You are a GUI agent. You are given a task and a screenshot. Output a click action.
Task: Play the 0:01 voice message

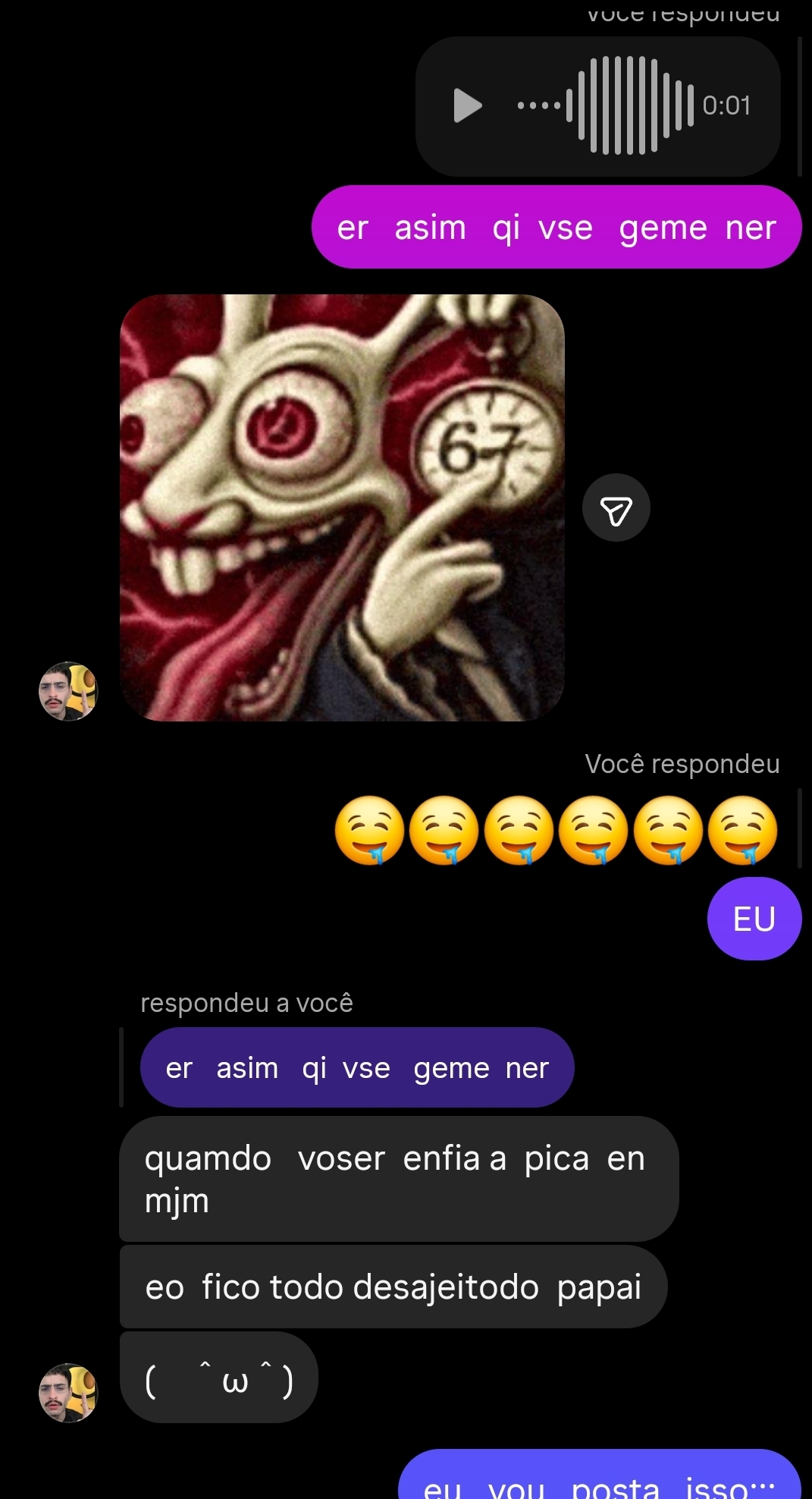(x=467, y=105)
